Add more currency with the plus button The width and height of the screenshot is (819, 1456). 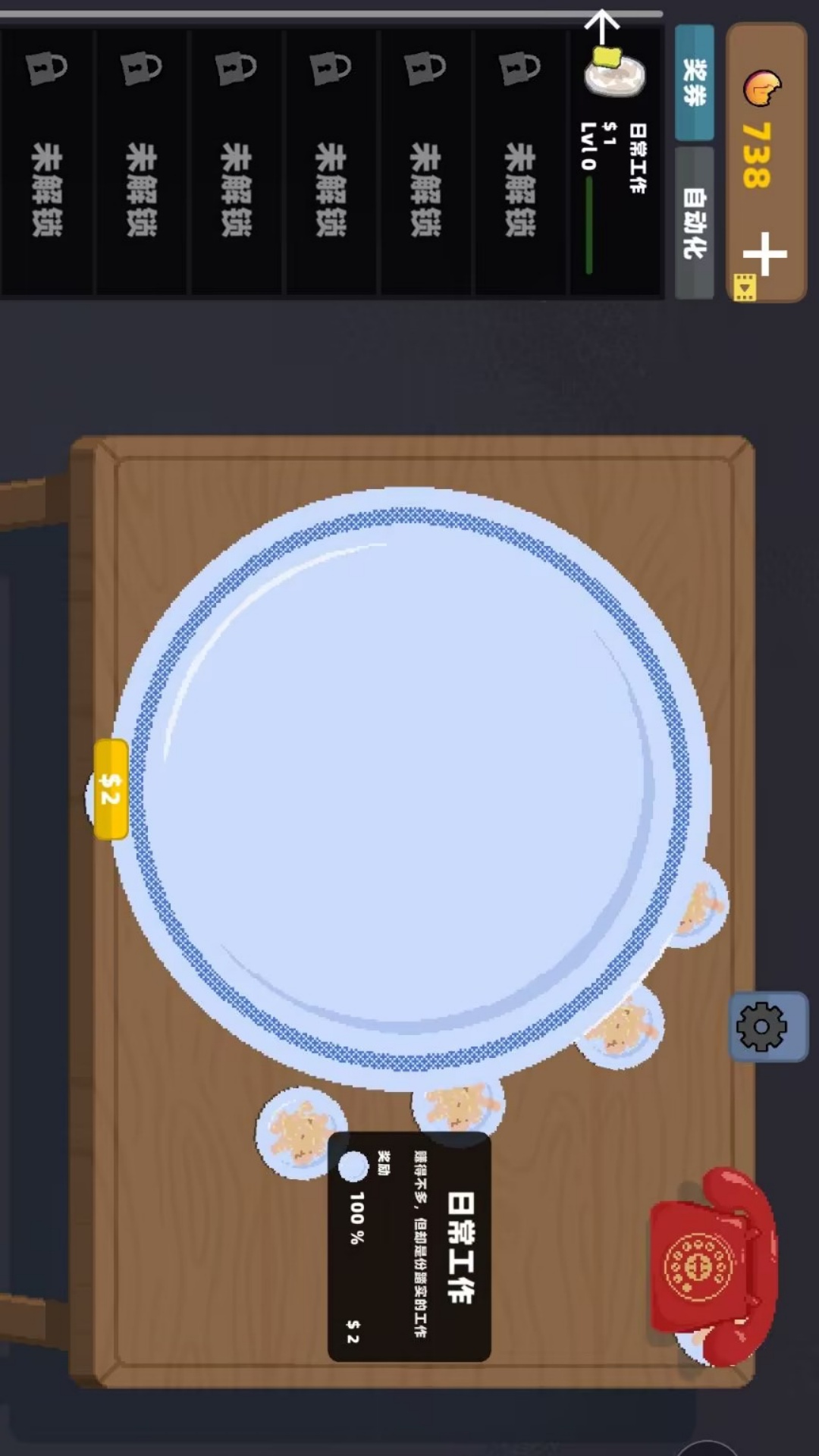coord(764,254)
